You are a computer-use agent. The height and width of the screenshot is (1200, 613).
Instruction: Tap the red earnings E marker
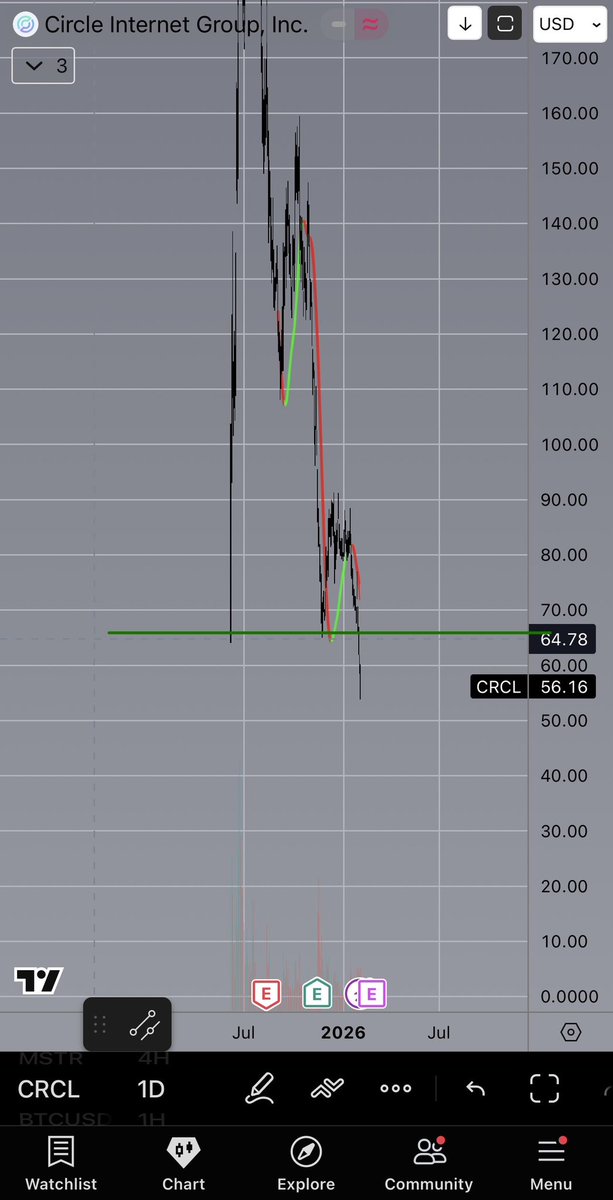[266, 994]
